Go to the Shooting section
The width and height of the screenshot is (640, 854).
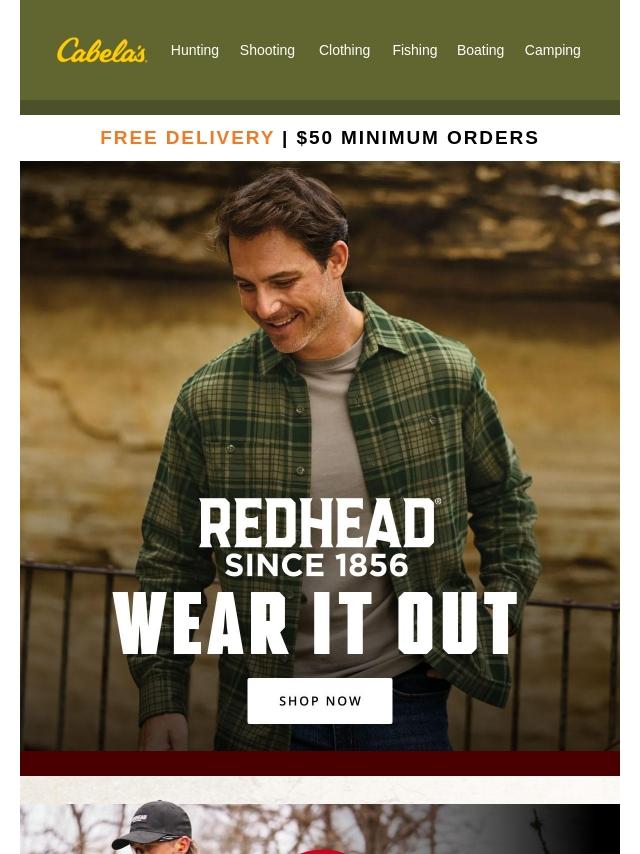coord(267,50)
